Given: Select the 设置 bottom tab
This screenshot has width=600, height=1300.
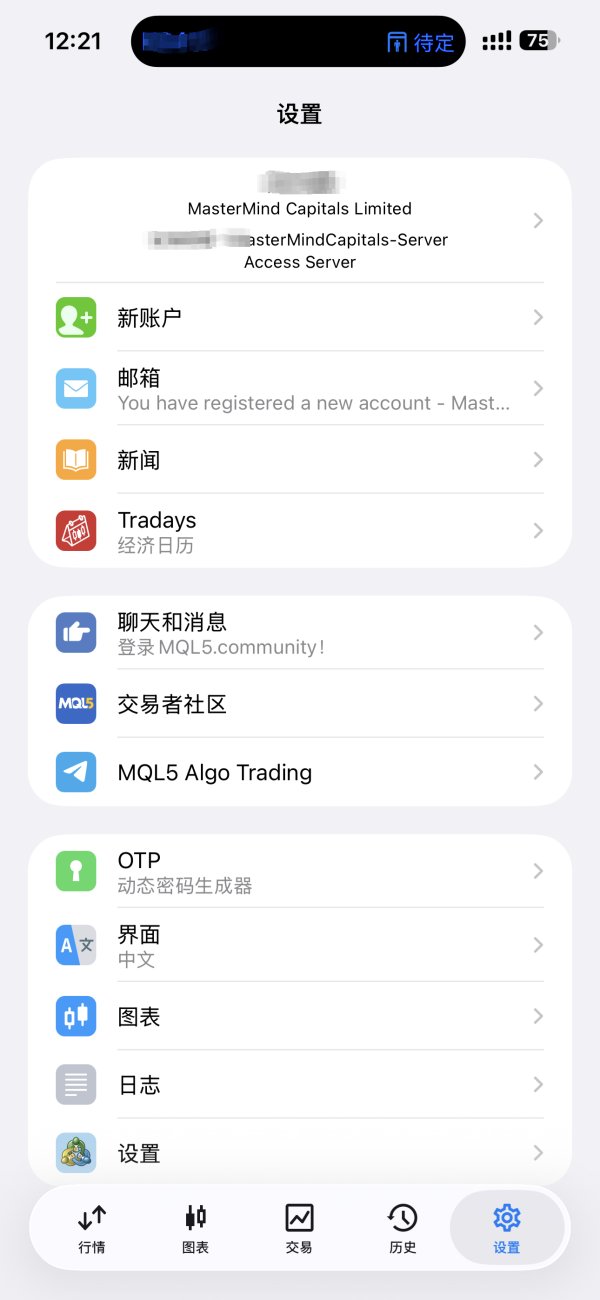Looking at the screenshot, I should (x=507, y=1228).
